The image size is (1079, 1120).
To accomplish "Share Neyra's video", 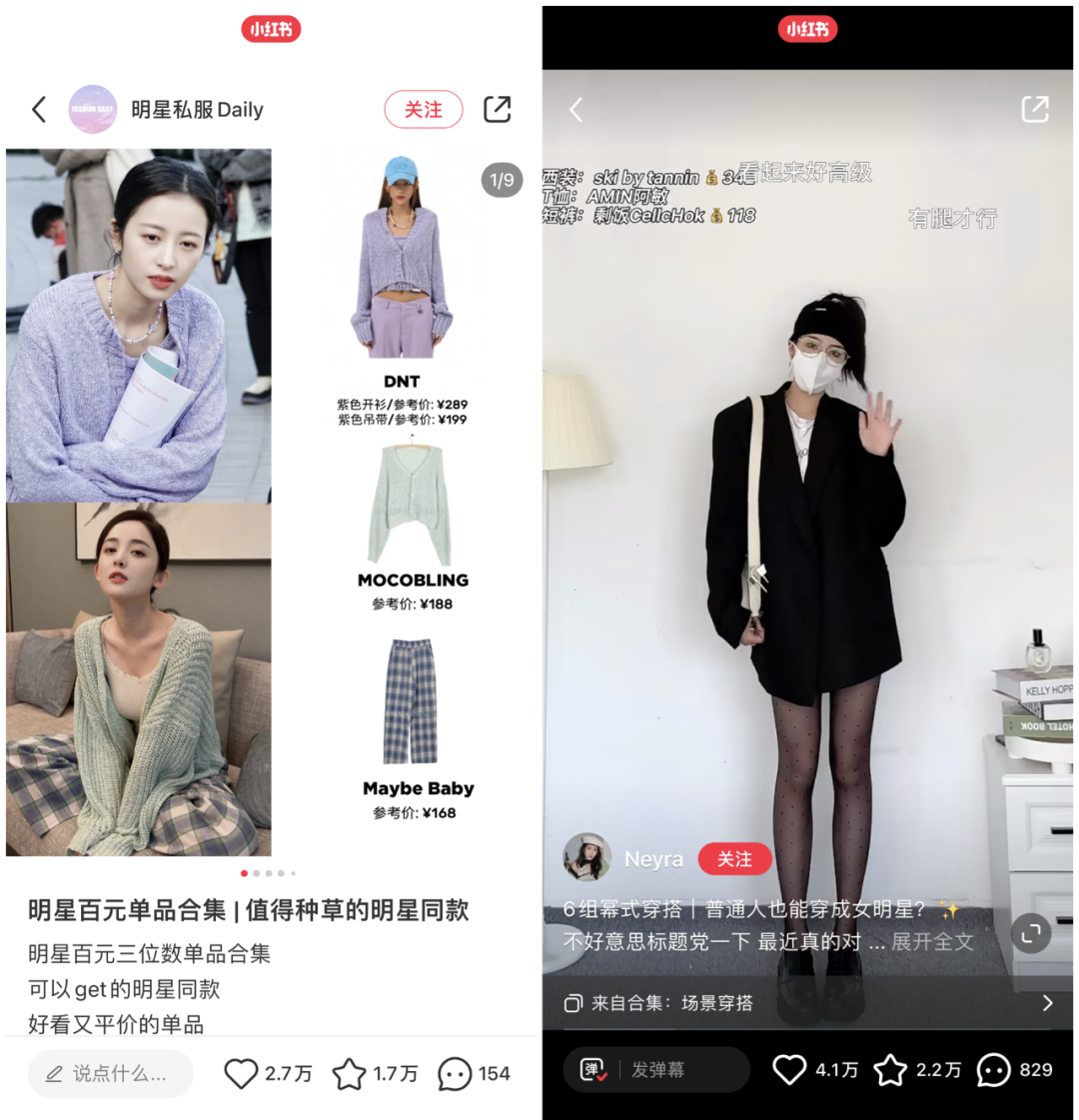I will (x=1035, y=110).
